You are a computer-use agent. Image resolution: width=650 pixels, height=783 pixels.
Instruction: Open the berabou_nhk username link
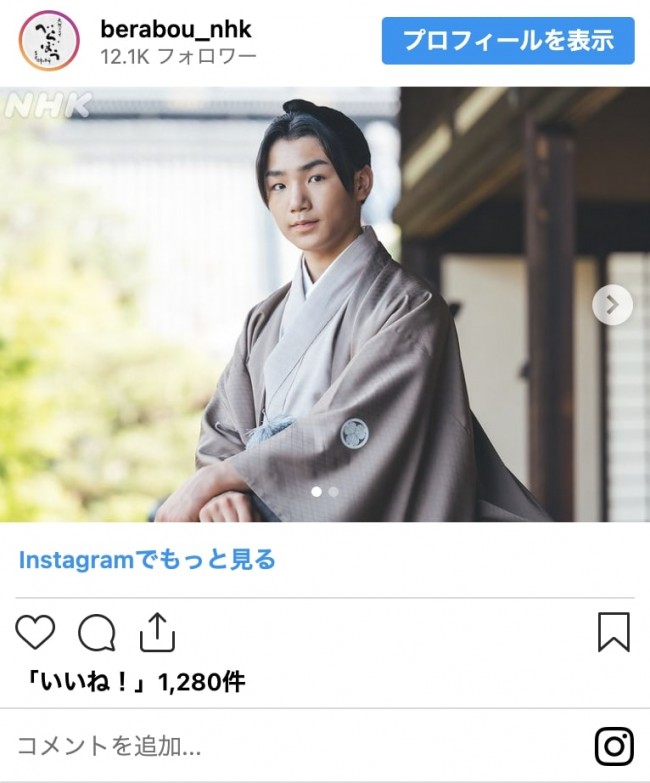point(176,30)
